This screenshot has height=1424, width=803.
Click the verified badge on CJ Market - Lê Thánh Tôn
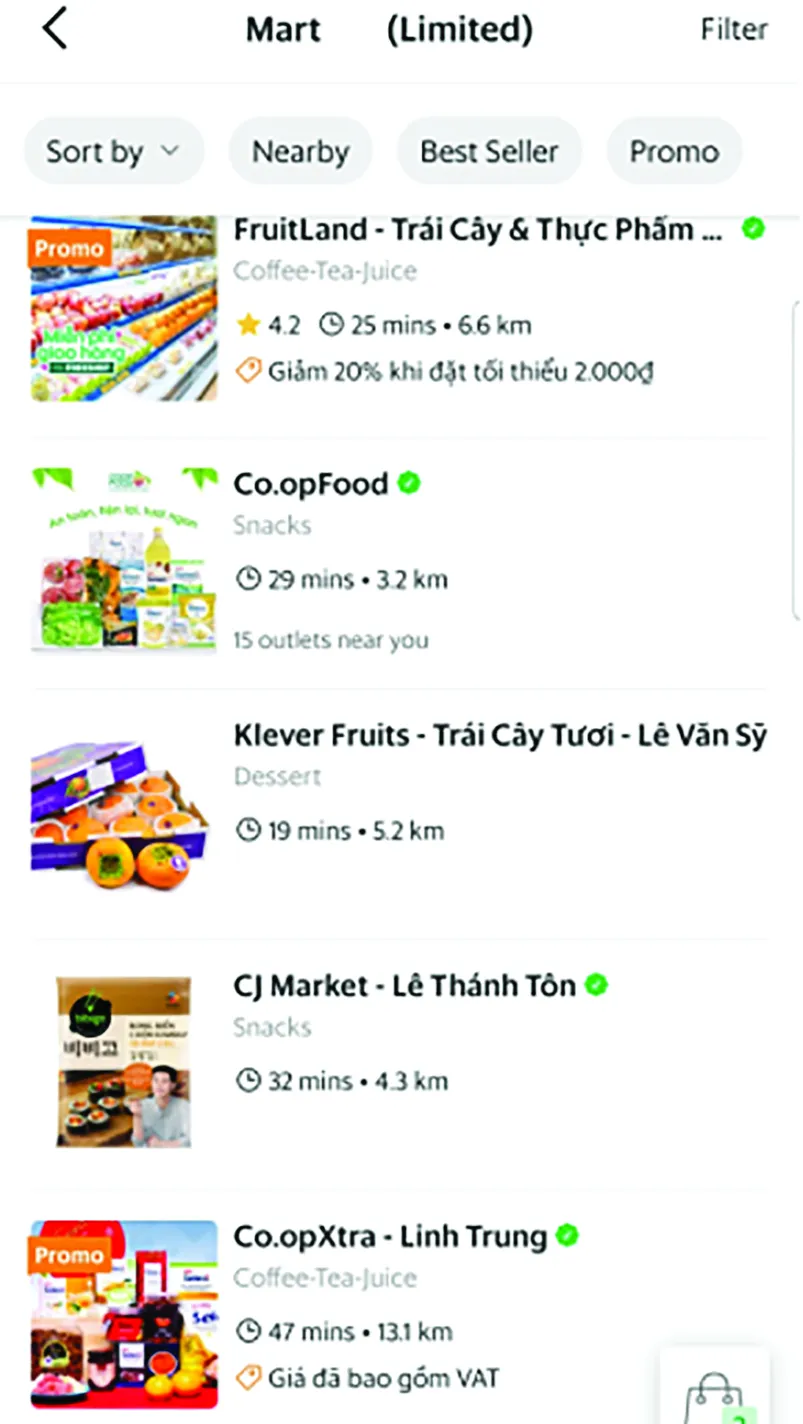[594, 985]
